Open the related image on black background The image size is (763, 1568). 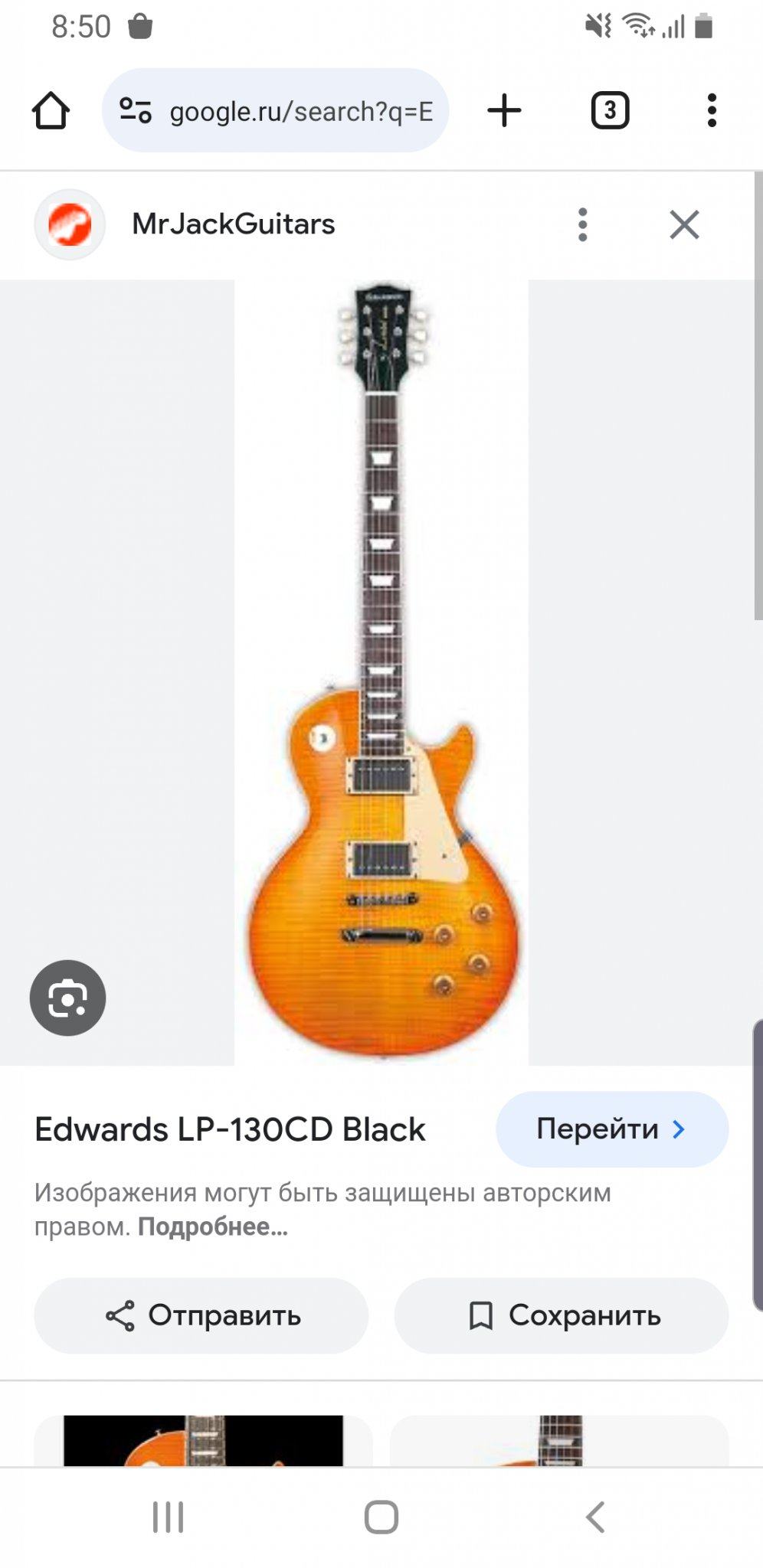203,1441
